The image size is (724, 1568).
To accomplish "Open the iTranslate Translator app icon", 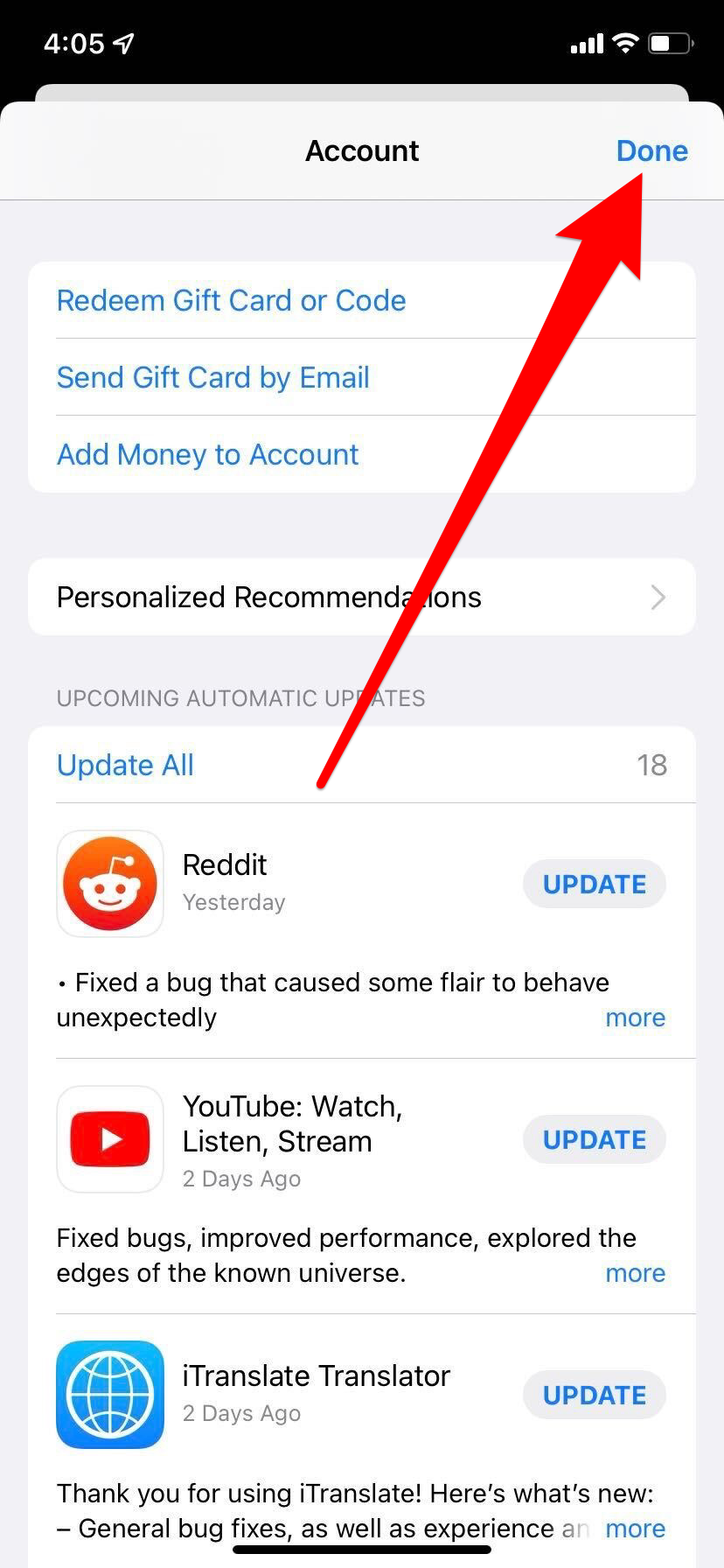I will 110,1395.
